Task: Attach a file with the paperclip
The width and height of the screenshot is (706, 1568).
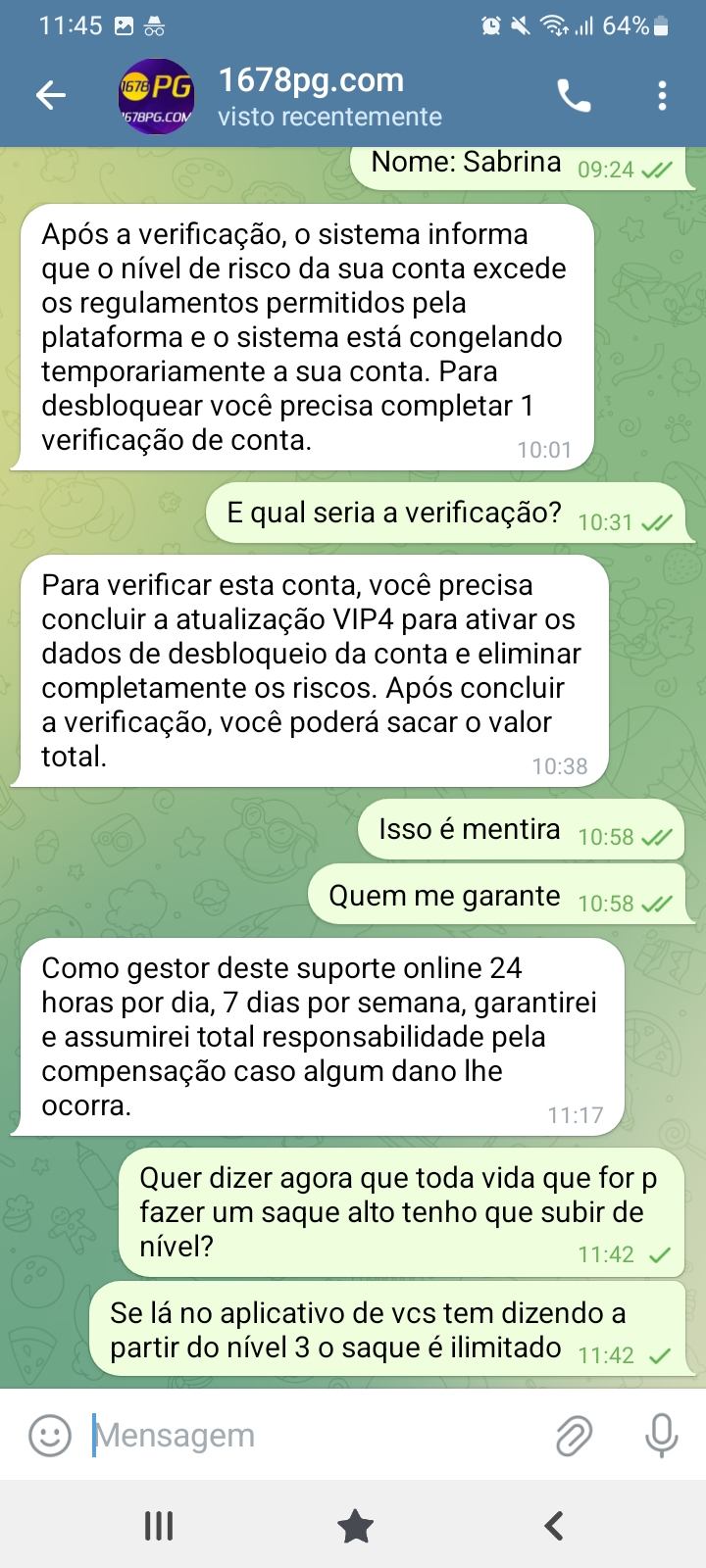Action: pyautogui.click(x=574, y=1436)
